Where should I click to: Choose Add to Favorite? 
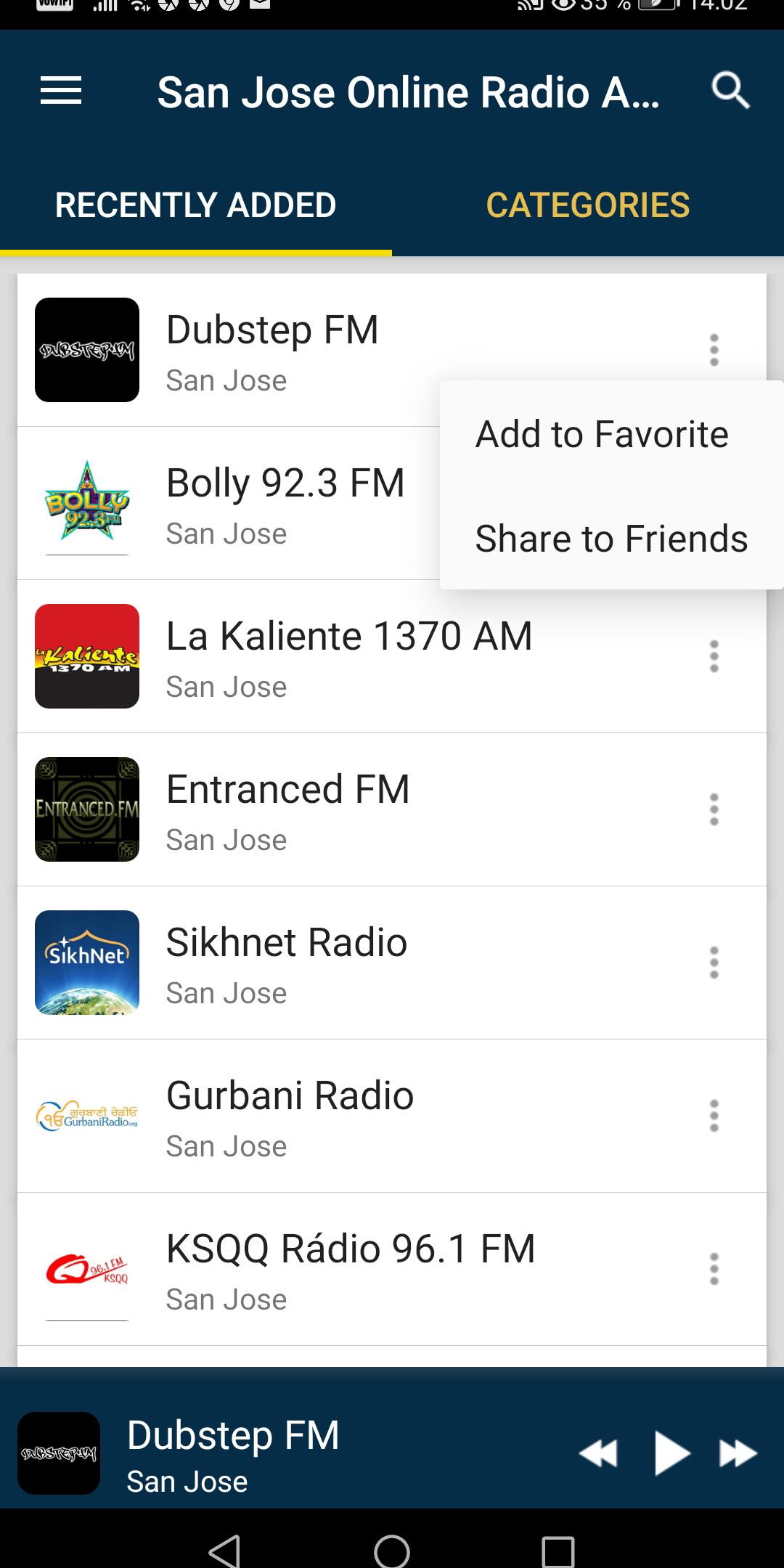601,433
